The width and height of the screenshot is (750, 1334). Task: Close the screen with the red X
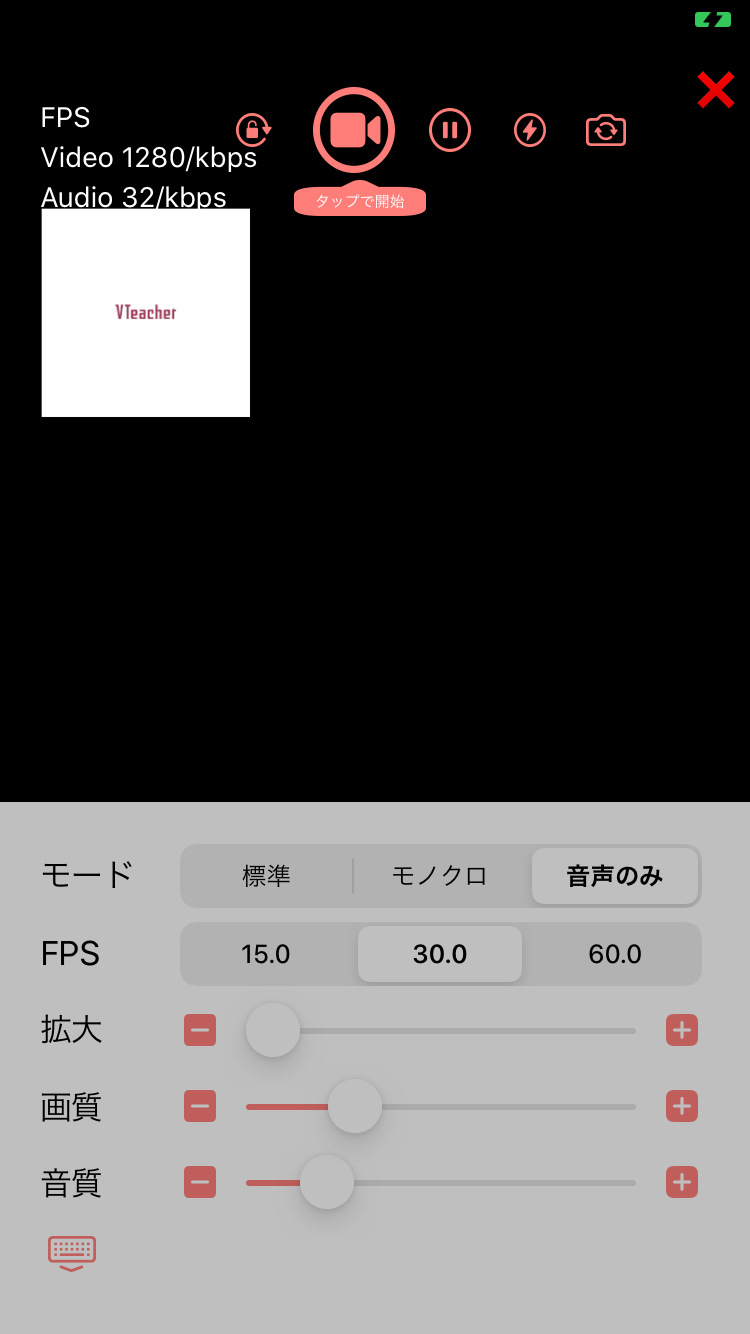point(716,90)
